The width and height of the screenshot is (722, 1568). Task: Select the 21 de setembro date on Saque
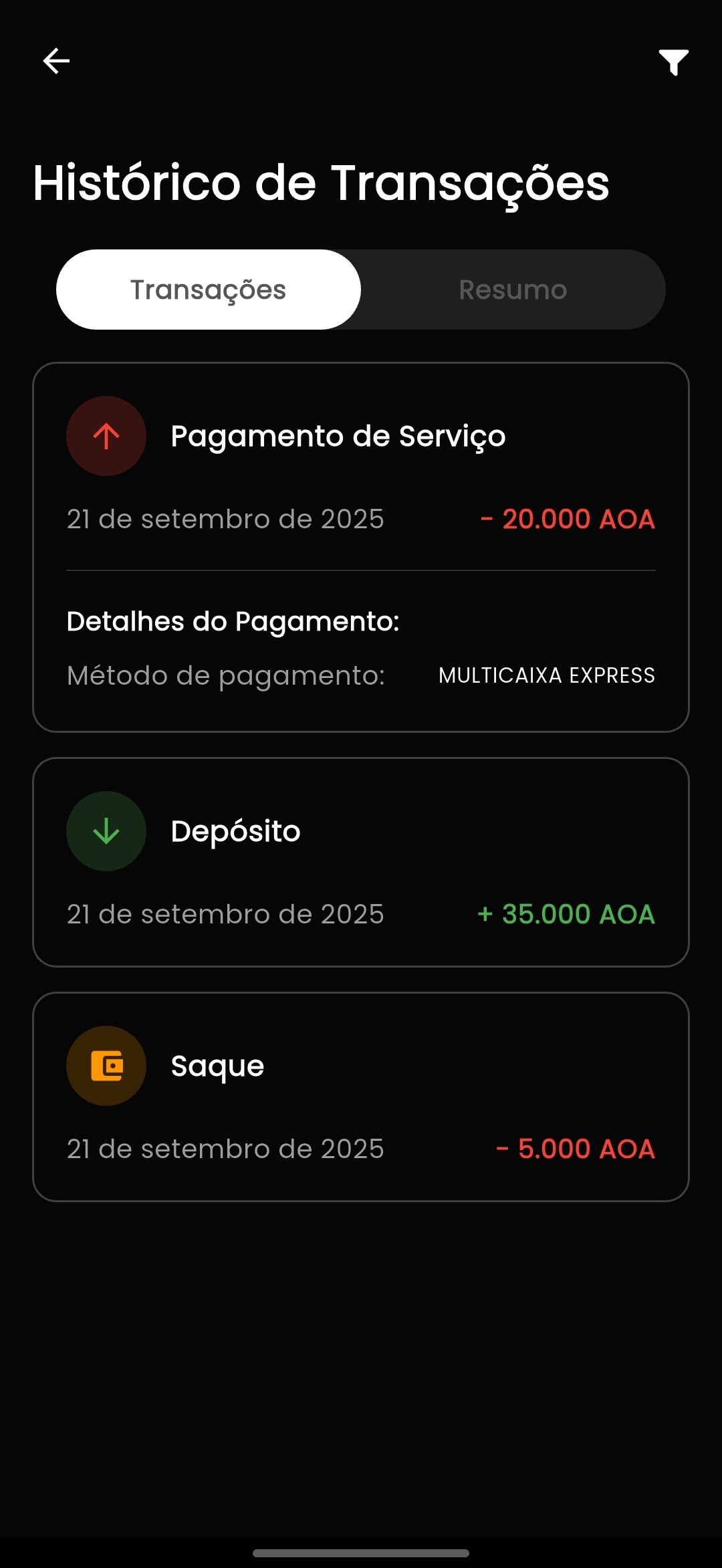tap(225, 1149)
